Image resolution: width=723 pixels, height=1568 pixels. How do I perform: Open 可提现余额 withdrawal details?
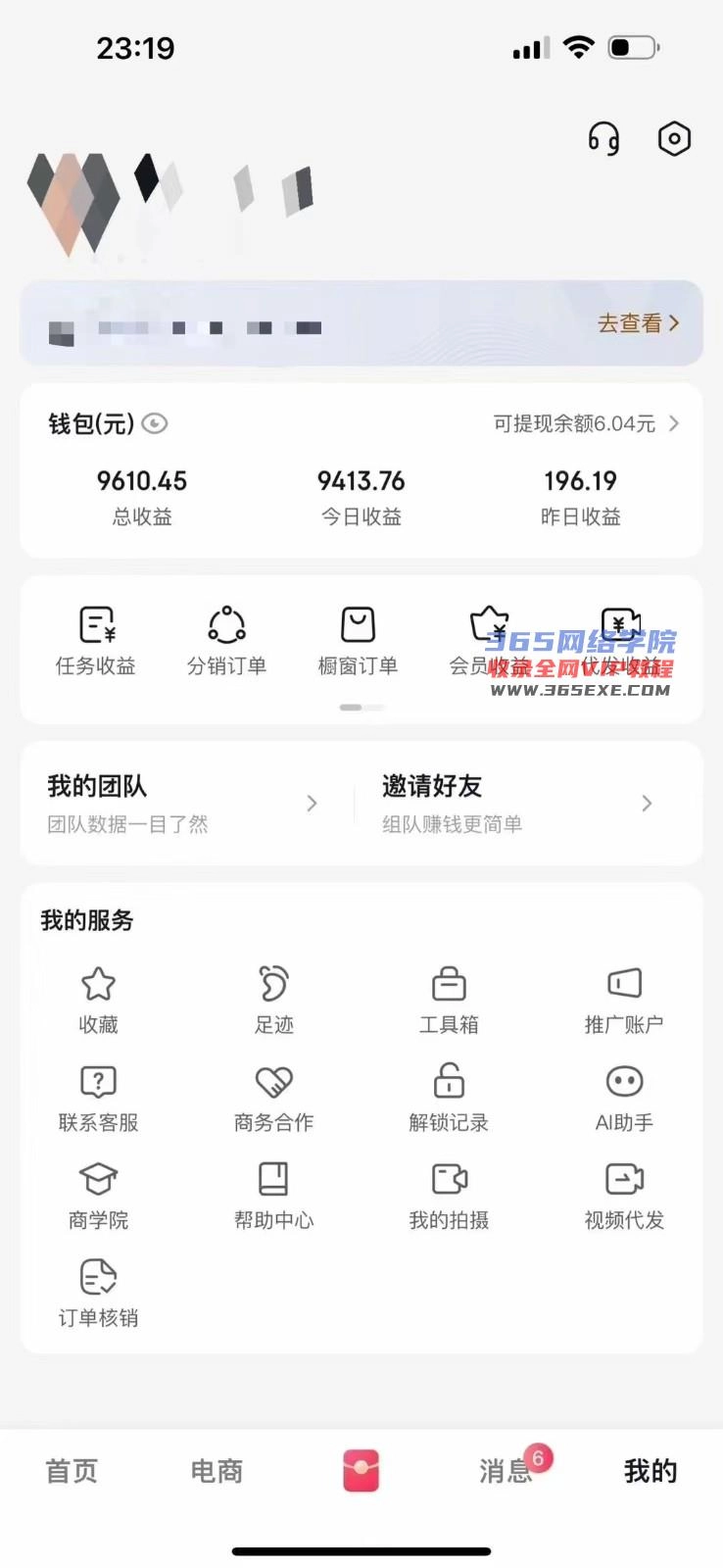point(585,423)
